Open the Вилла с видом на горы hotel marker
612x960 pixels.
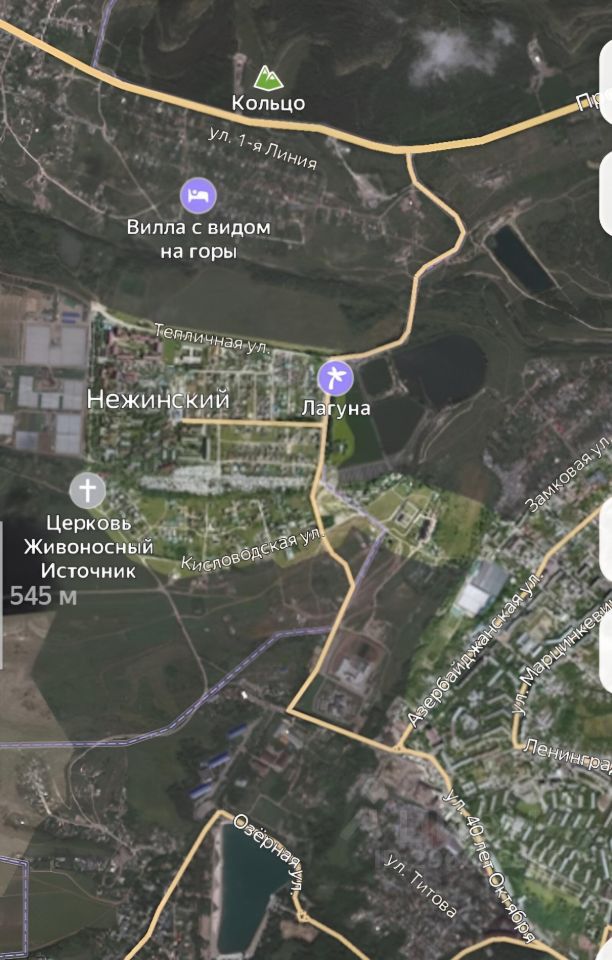pos(198,194)
